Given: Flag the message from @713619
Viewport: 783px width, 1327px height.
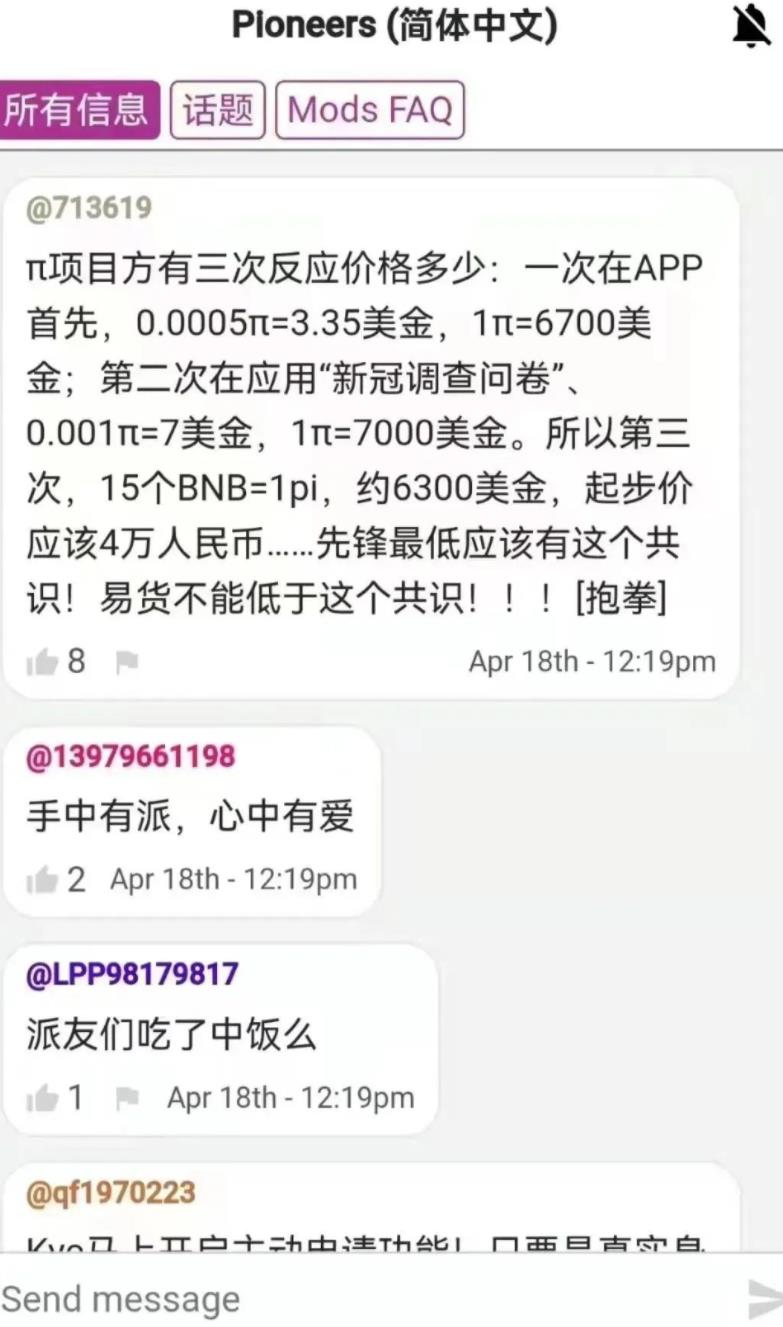Looking at the screenshot, I should [x=126, y=662].
